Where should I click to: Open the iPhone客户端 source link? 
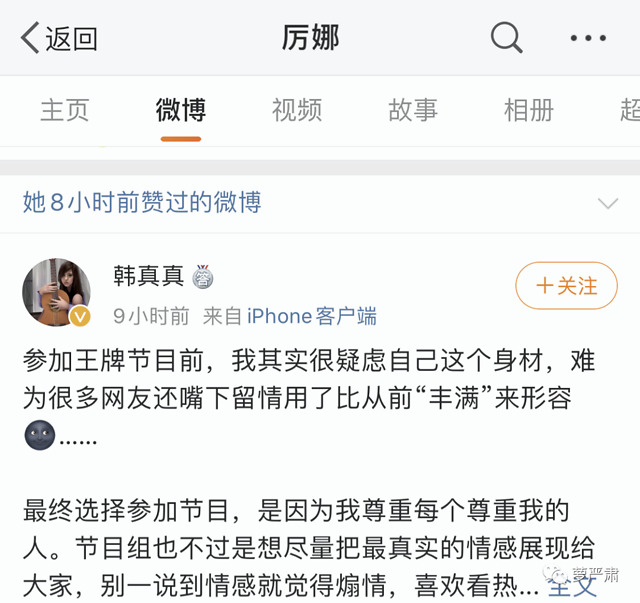(312, 316)
